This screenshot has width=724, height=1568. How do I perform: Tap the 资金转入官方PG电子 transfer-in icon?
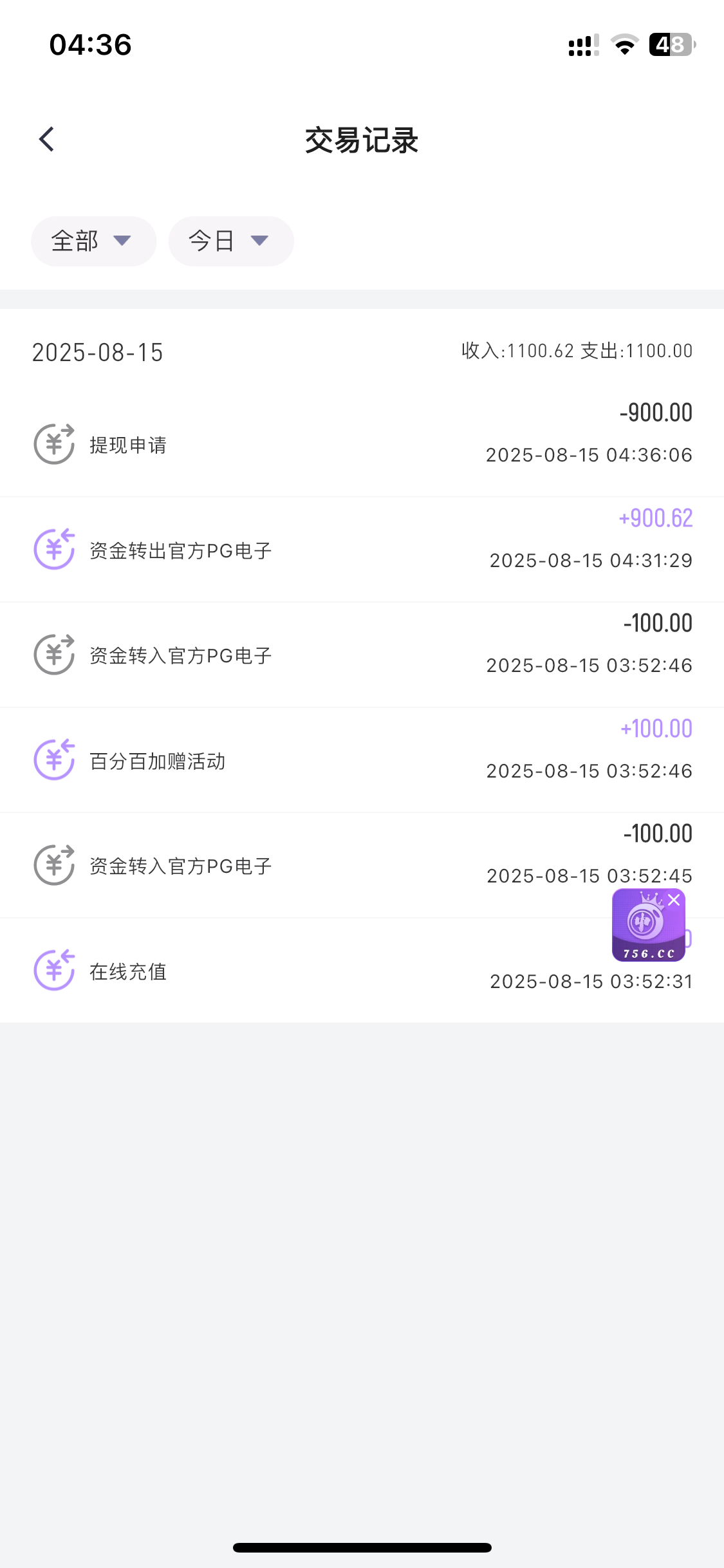[55, 654]
